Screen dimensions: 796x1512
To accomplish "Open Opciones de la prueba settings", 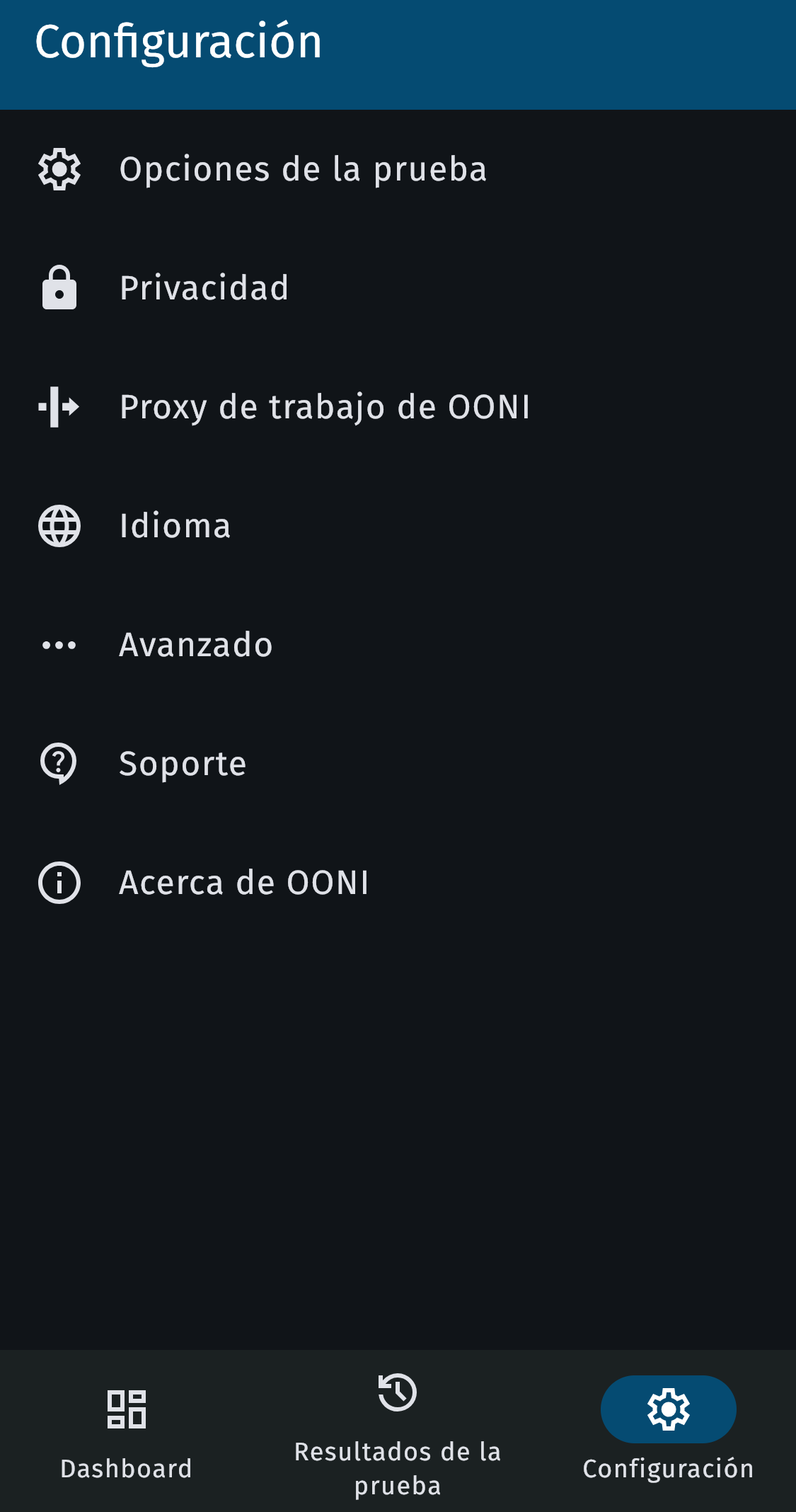I will click(x=303, y=169).
